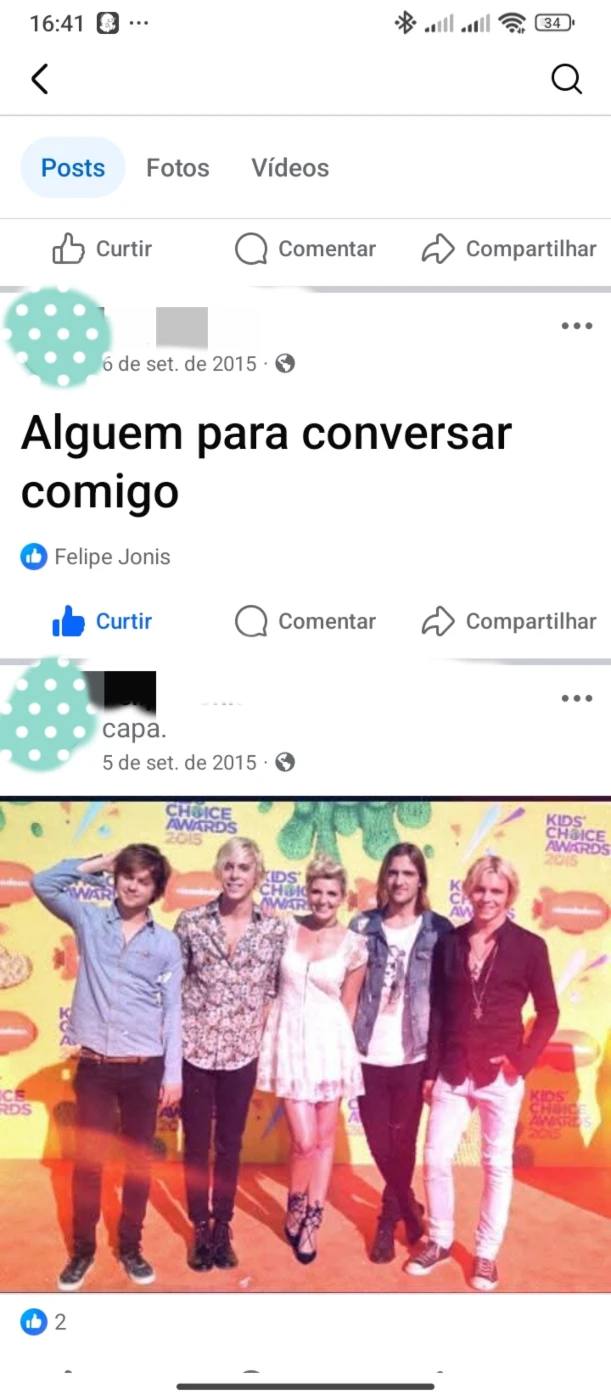Switch to the Vídeos tab
Viewport: 611px width, 1400px height.
pos(290,168)
